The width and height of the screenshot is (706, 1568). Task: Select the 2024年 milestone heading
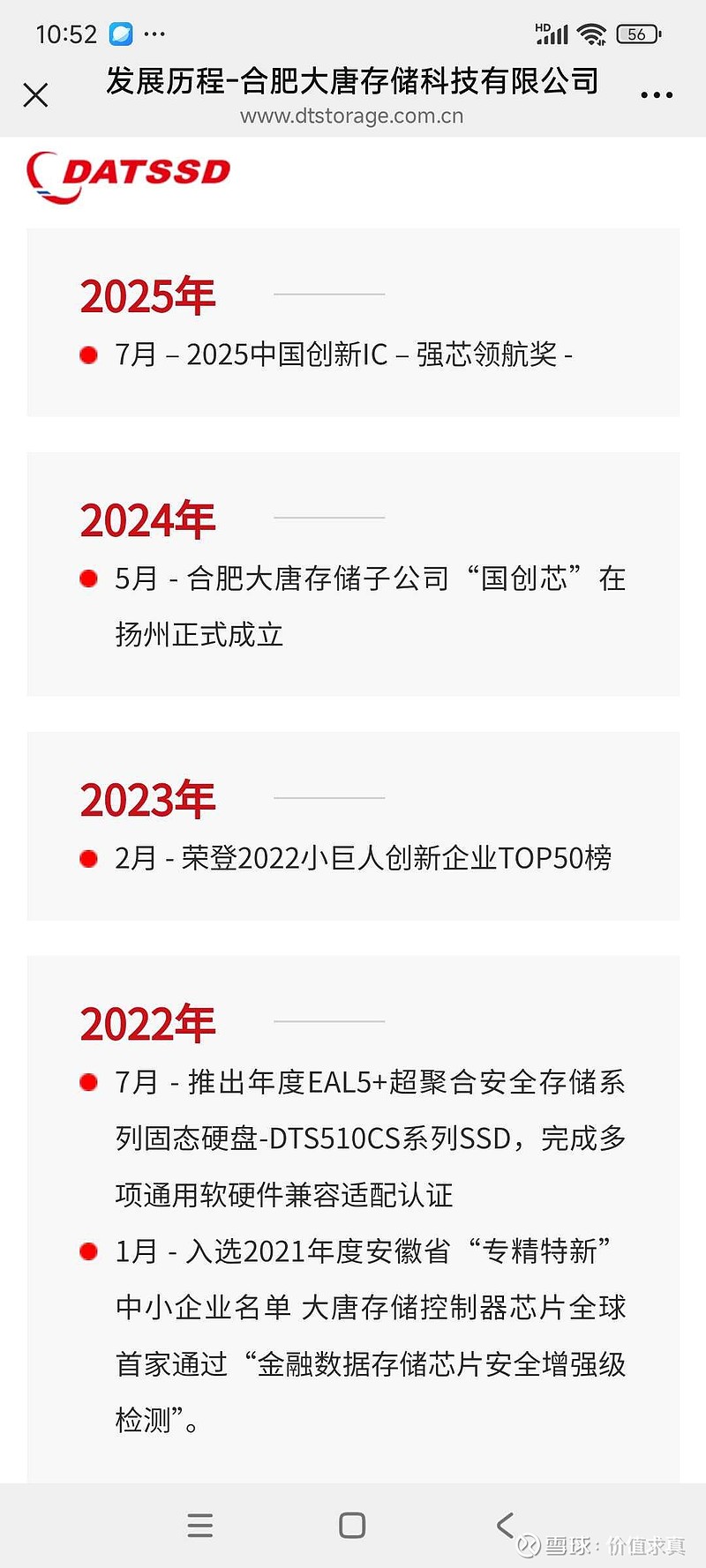pyautogui.click(x=146, y=519)
